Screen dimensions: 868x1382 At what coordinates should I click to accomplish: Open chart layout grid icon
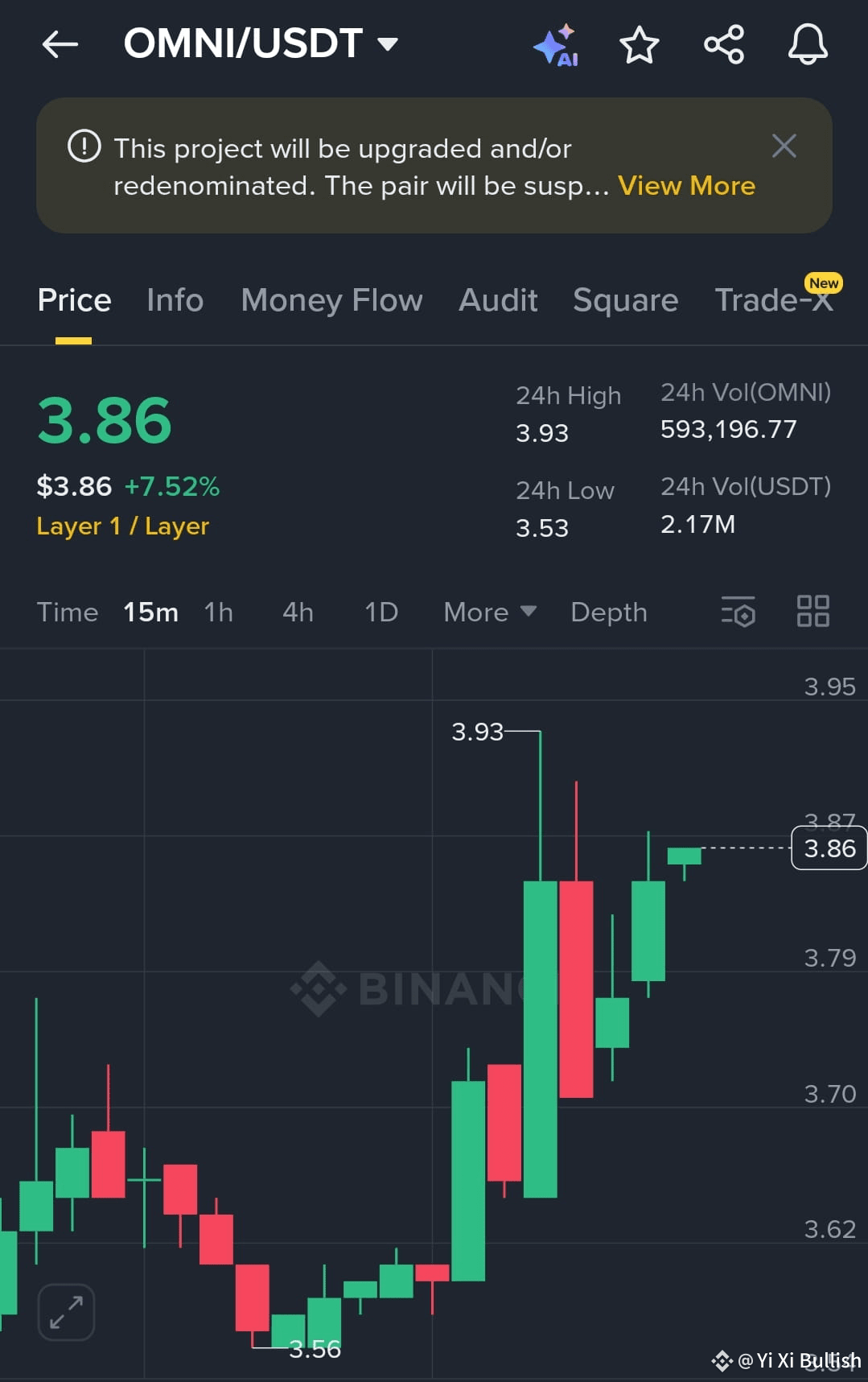[813, 612]
